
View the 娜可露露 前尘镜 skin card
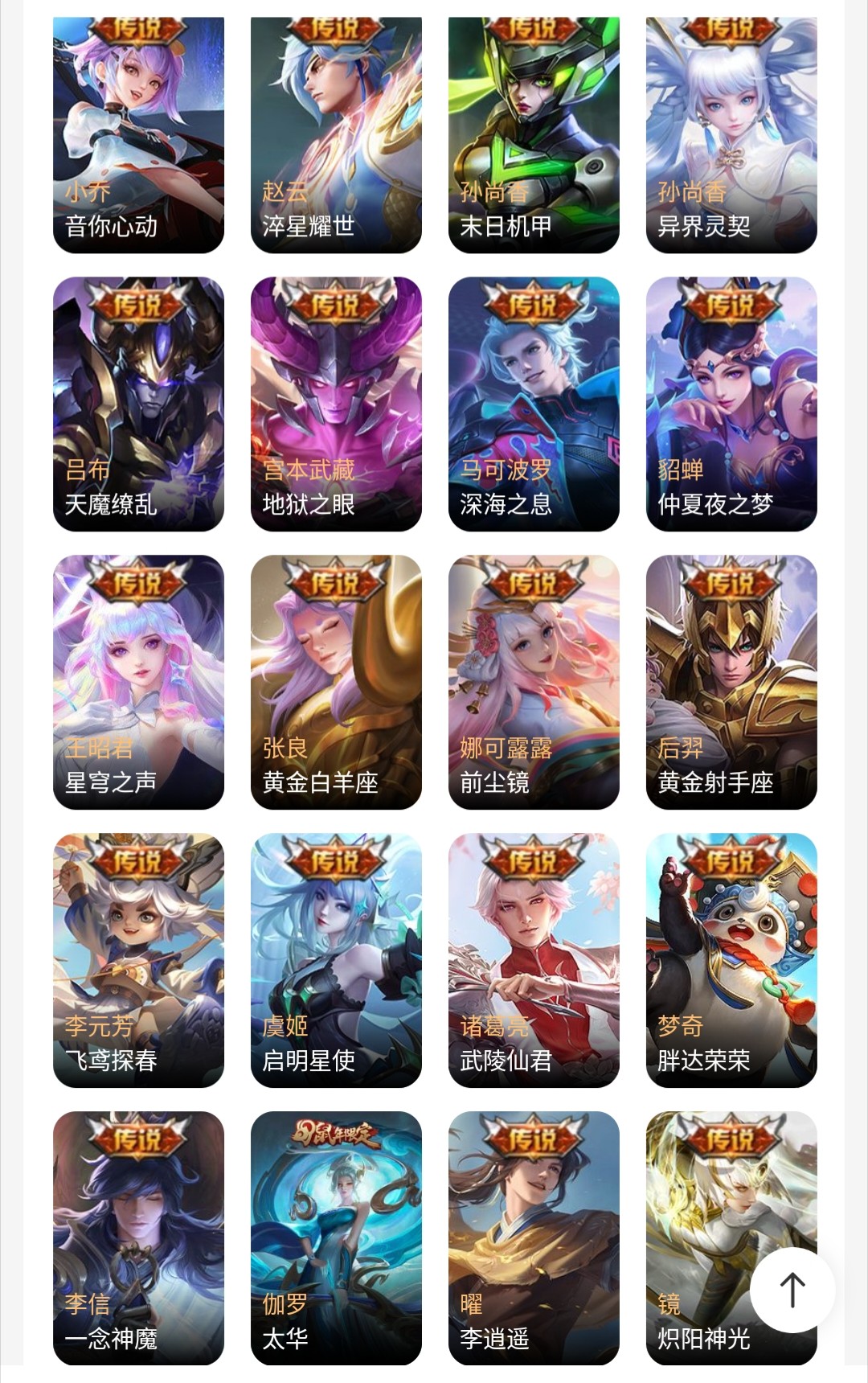[x=534, y=682]
